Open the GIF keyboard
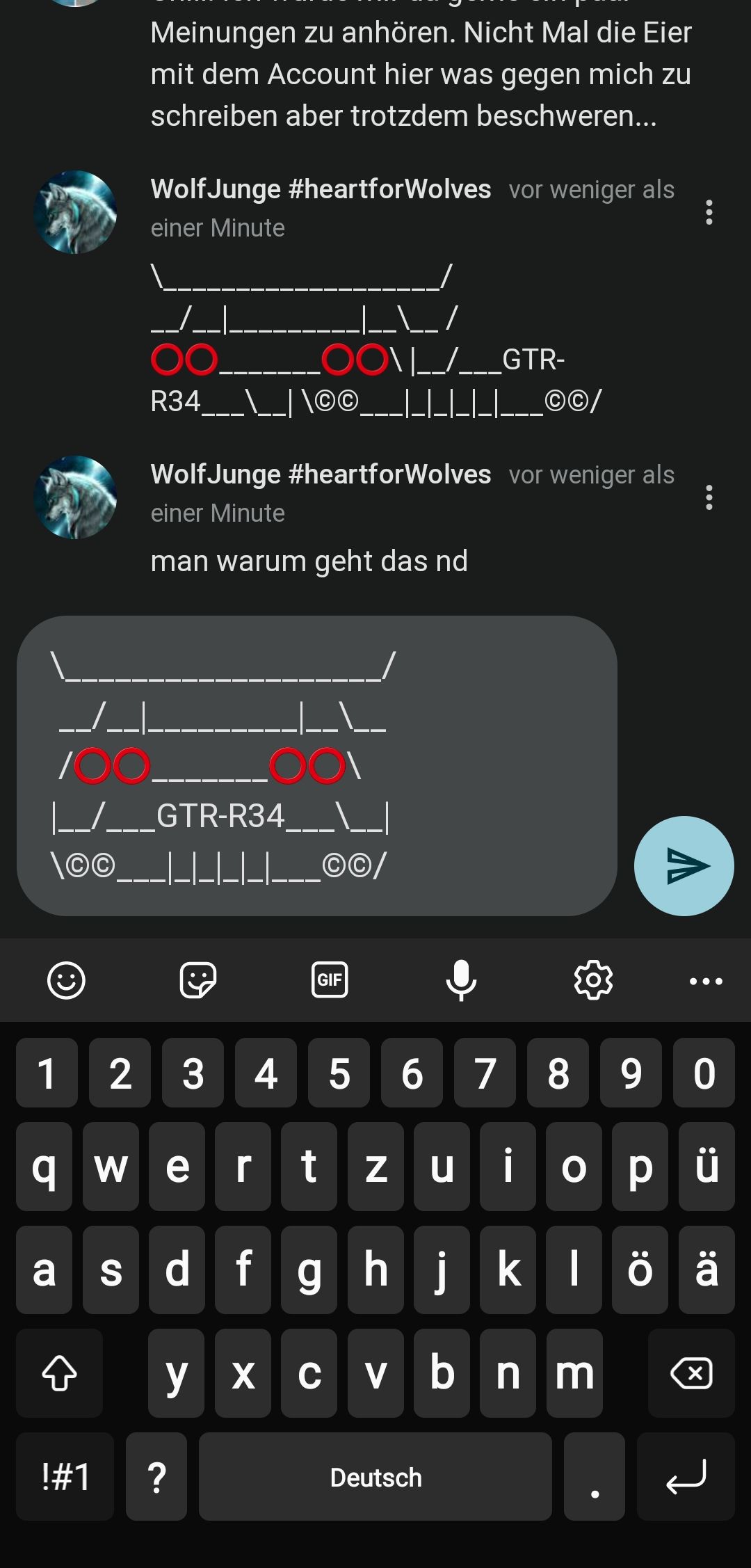Image resolution: width=751 pixels, height=1568 pixels. click(330, 980)
